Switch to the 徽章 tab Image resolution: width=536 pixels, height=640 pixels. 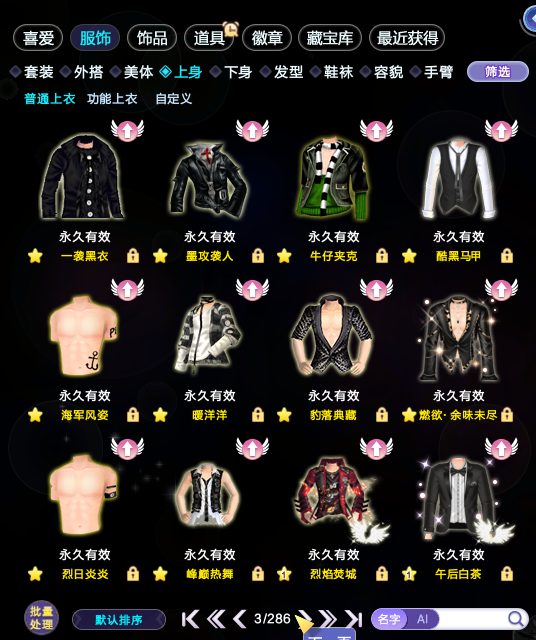(x=267, y=38)
